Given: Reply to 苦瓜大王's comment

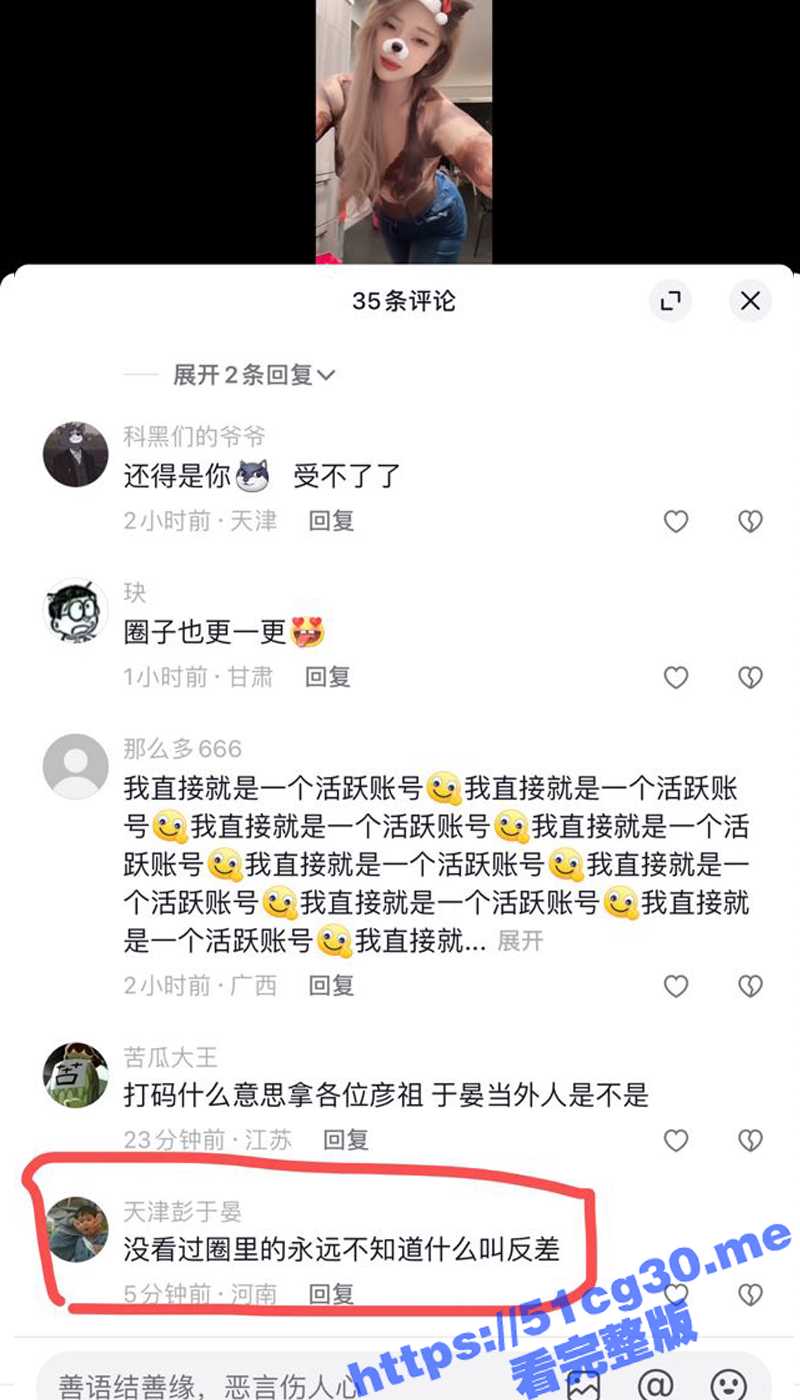Looking at the screenshot, I should [345, 1140].
